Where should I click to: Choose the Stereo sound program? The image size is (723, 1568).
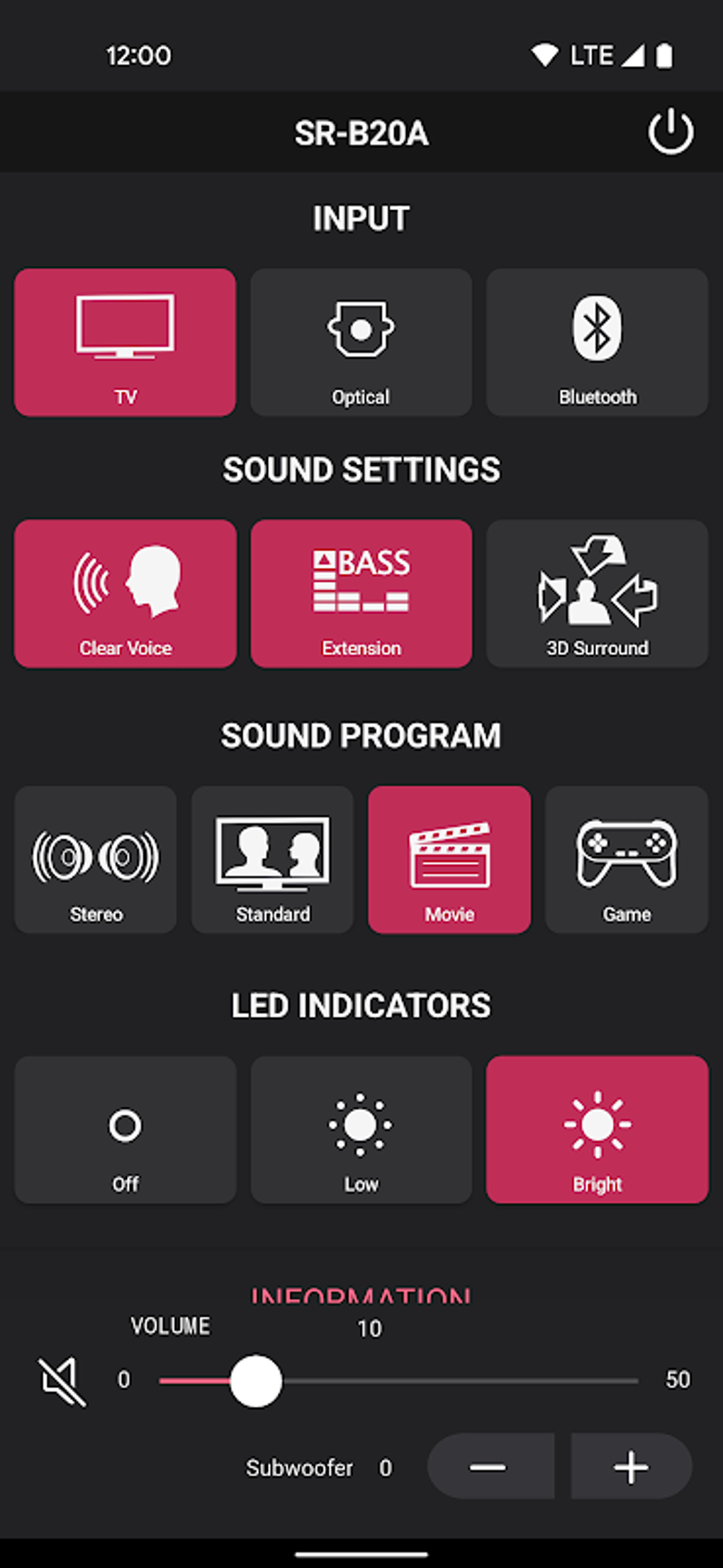(96, 860)
